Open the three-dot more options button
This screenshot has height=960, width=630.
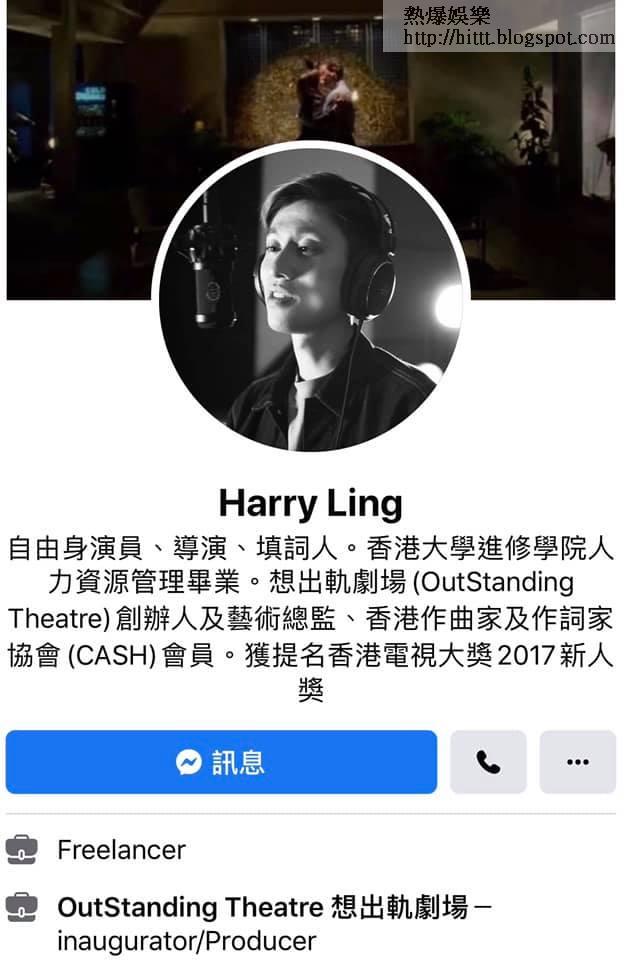(x=577, y=762)
